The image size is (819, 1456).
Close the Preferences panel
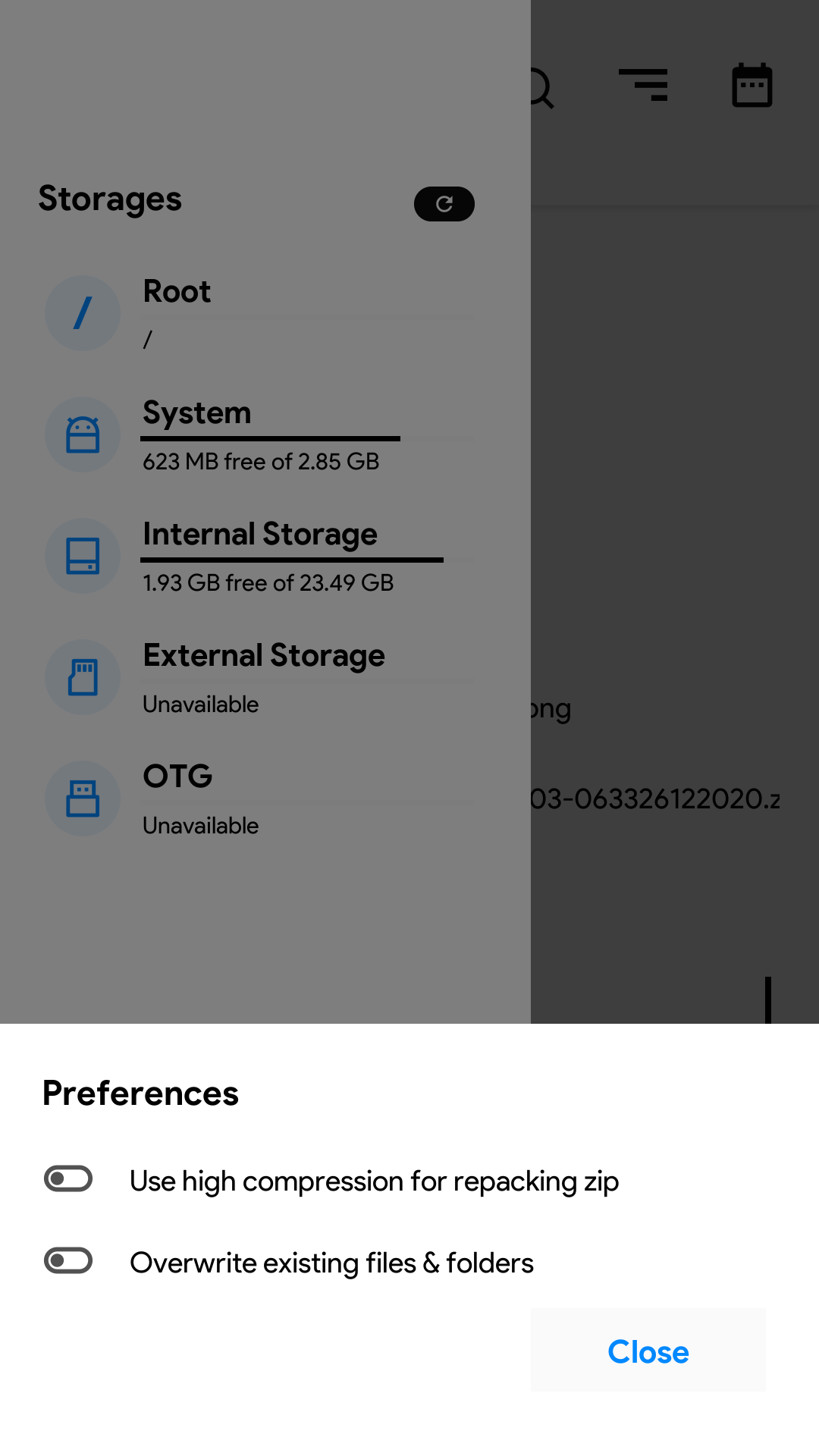coord(648,1351)
